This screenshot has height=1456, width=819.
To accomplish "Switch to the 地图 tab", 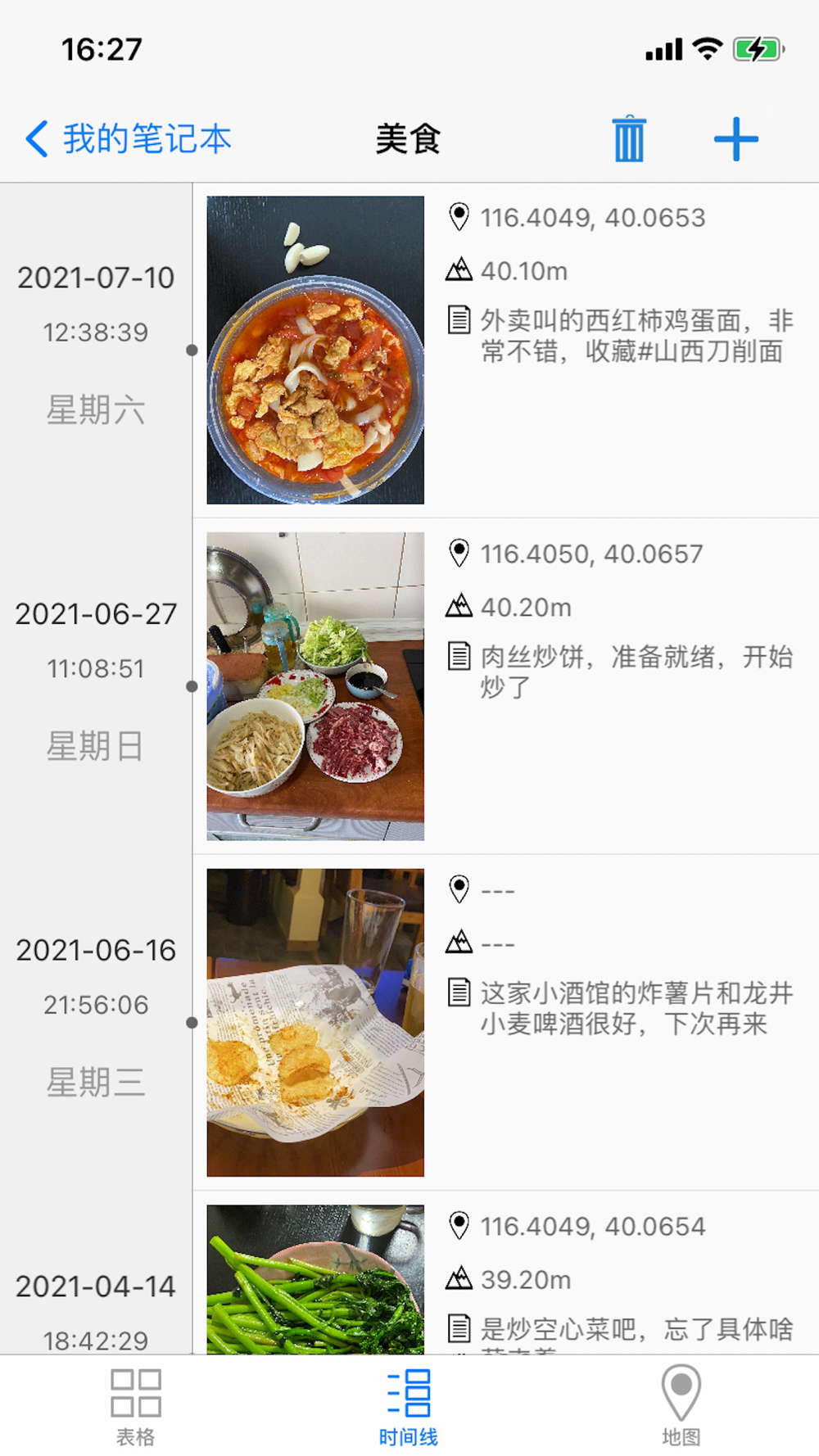I will (681, 1406).
